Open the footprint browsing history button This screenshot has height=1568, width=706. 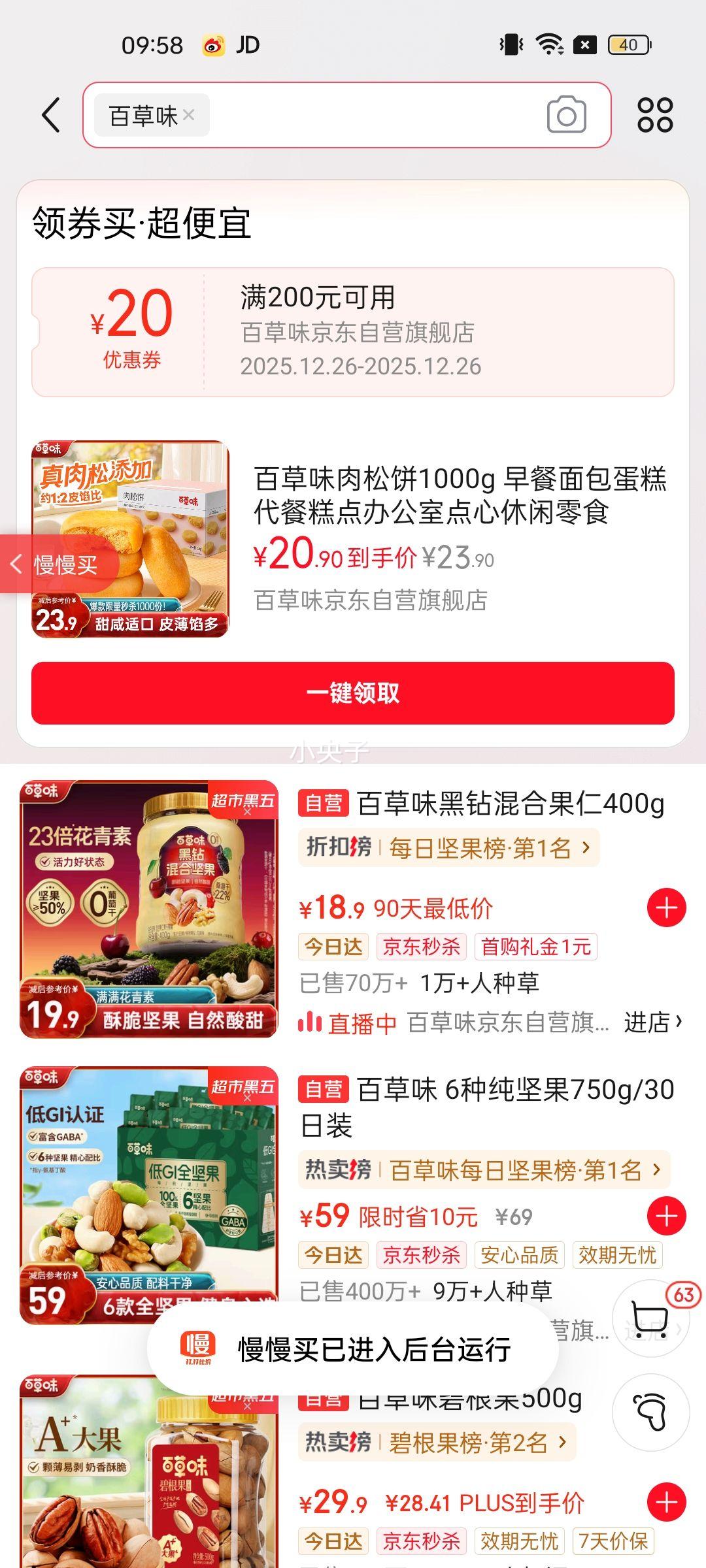650,1413
